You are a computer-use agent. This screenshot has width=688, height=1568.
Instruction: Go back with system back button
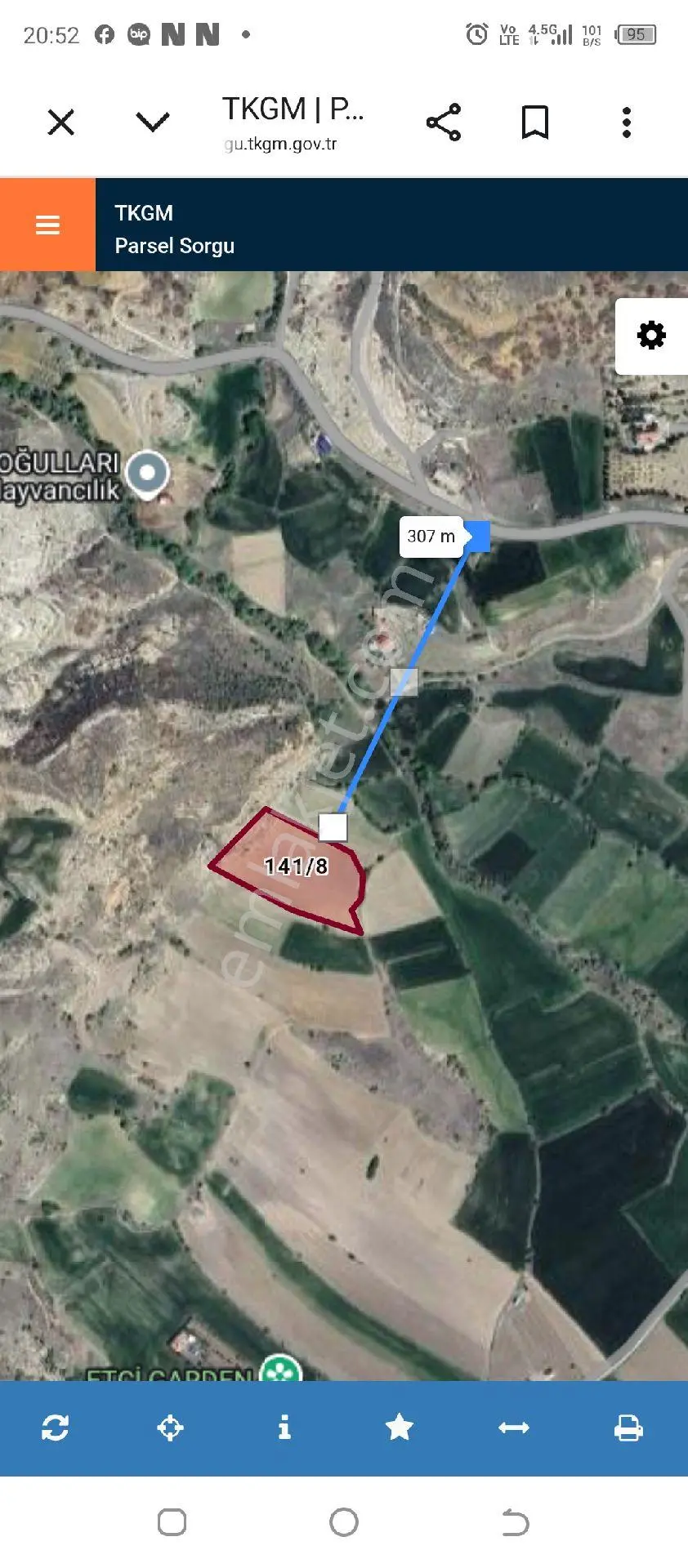coord(516,1522)
